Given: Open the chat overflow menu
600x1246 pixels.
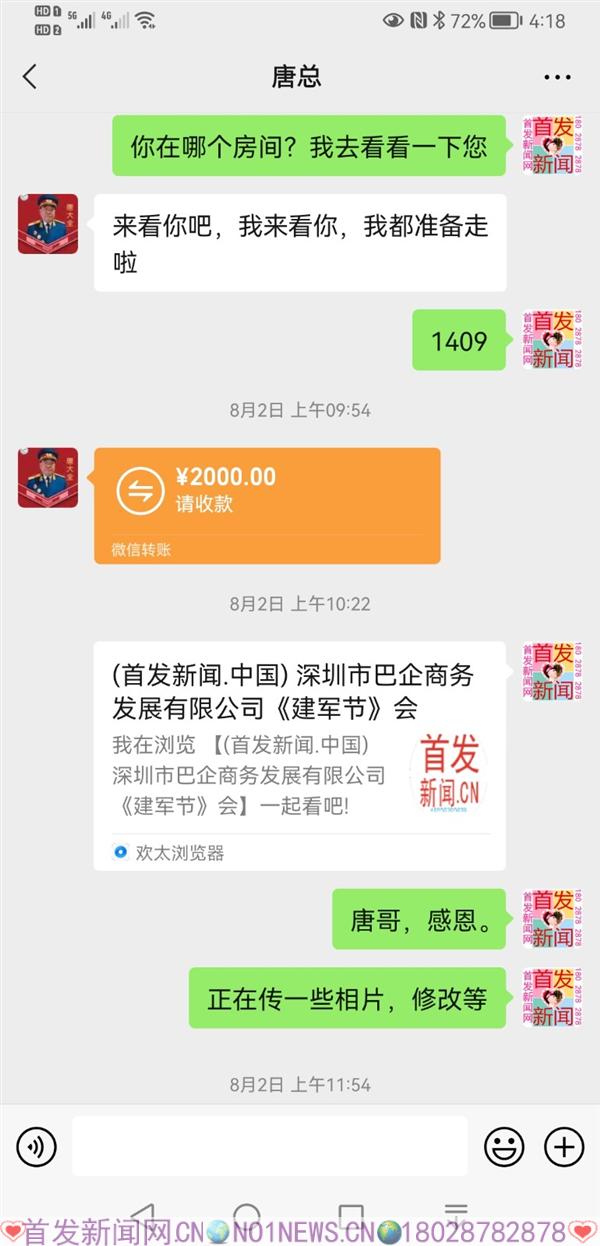Looking at the screenshot, I should [557, 77].
